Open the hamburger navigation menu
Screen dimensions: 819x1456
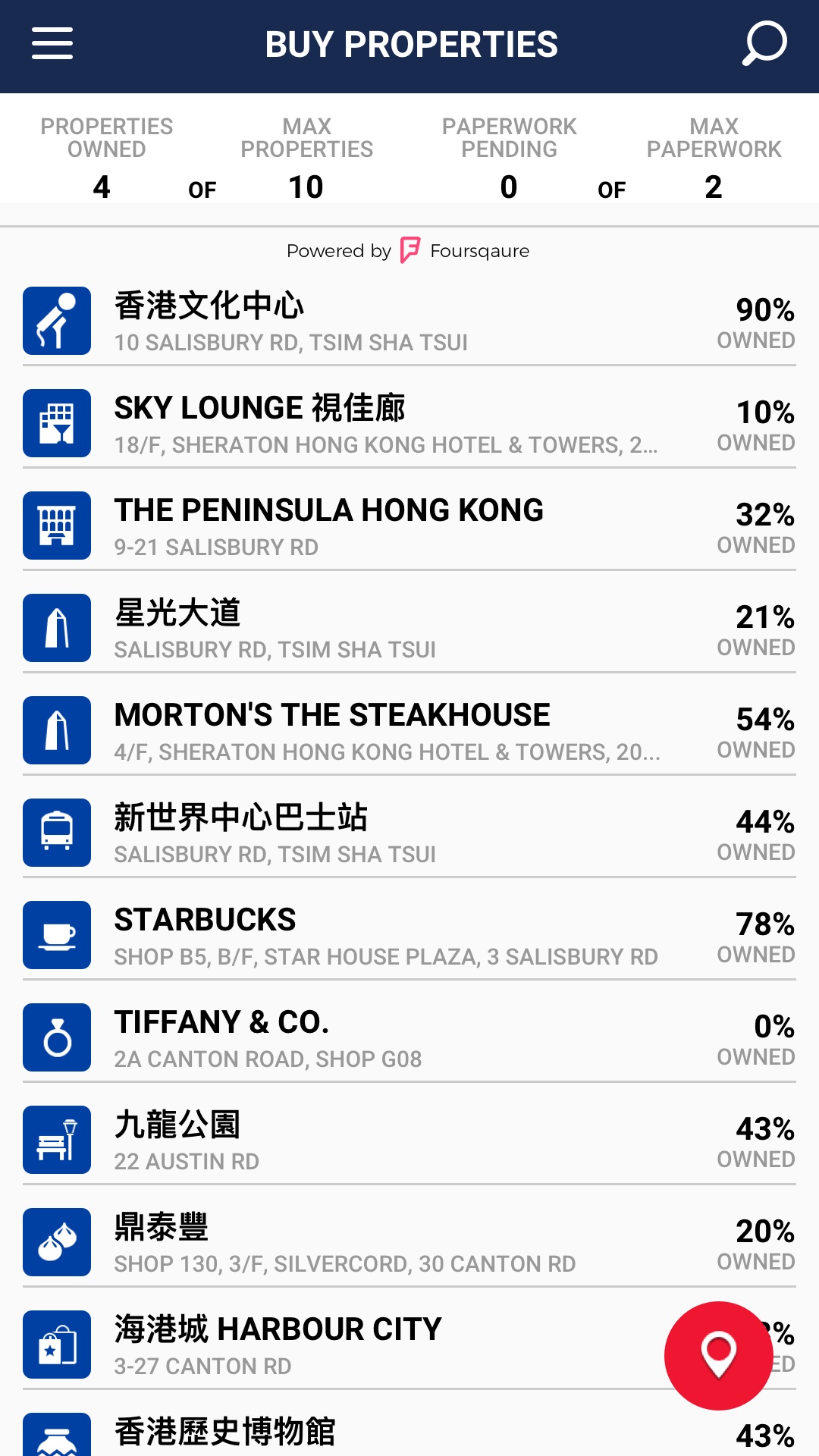click(x=52, y=43)
